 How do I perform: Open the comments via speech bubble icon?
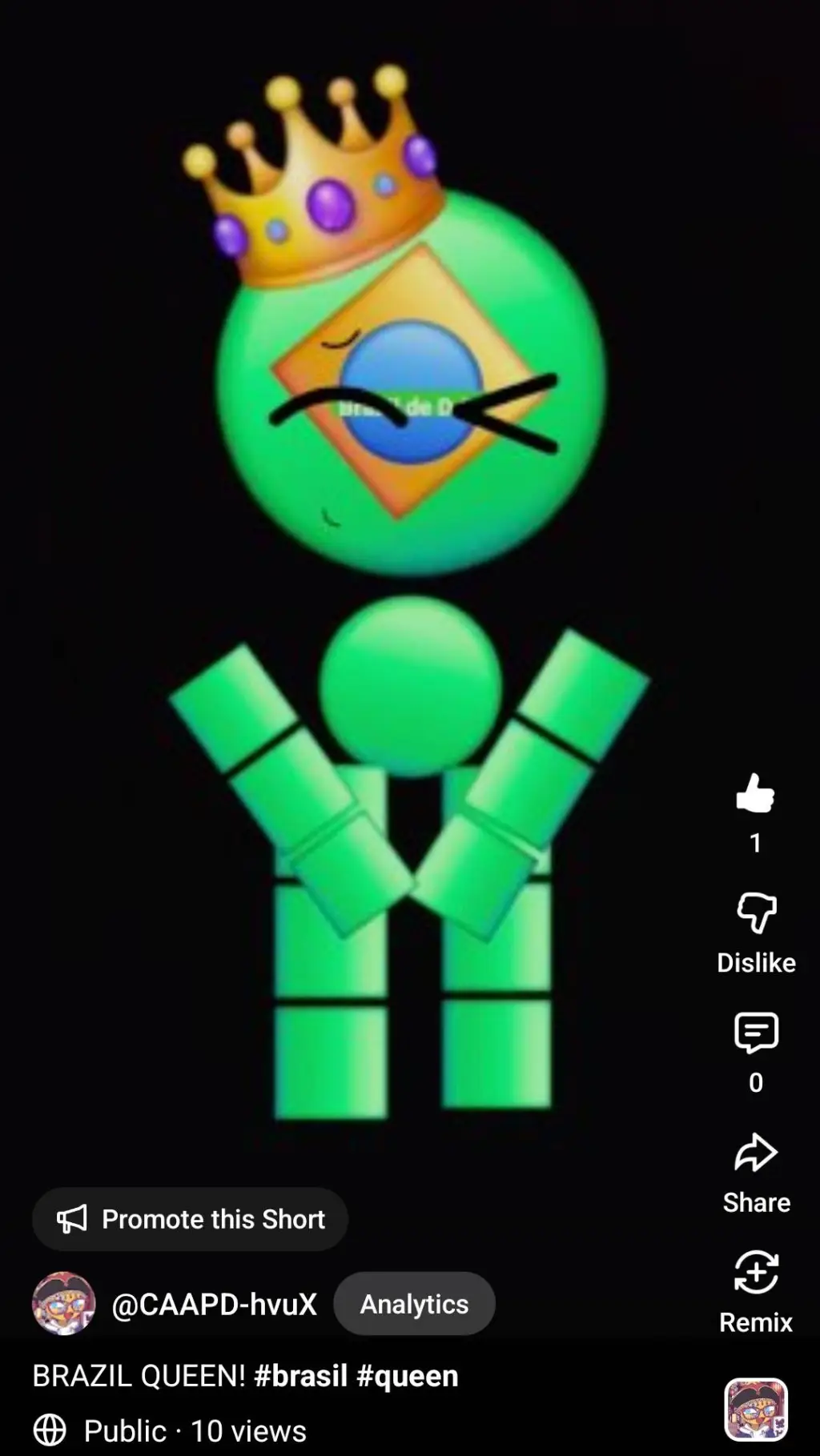pos(755,1033)
